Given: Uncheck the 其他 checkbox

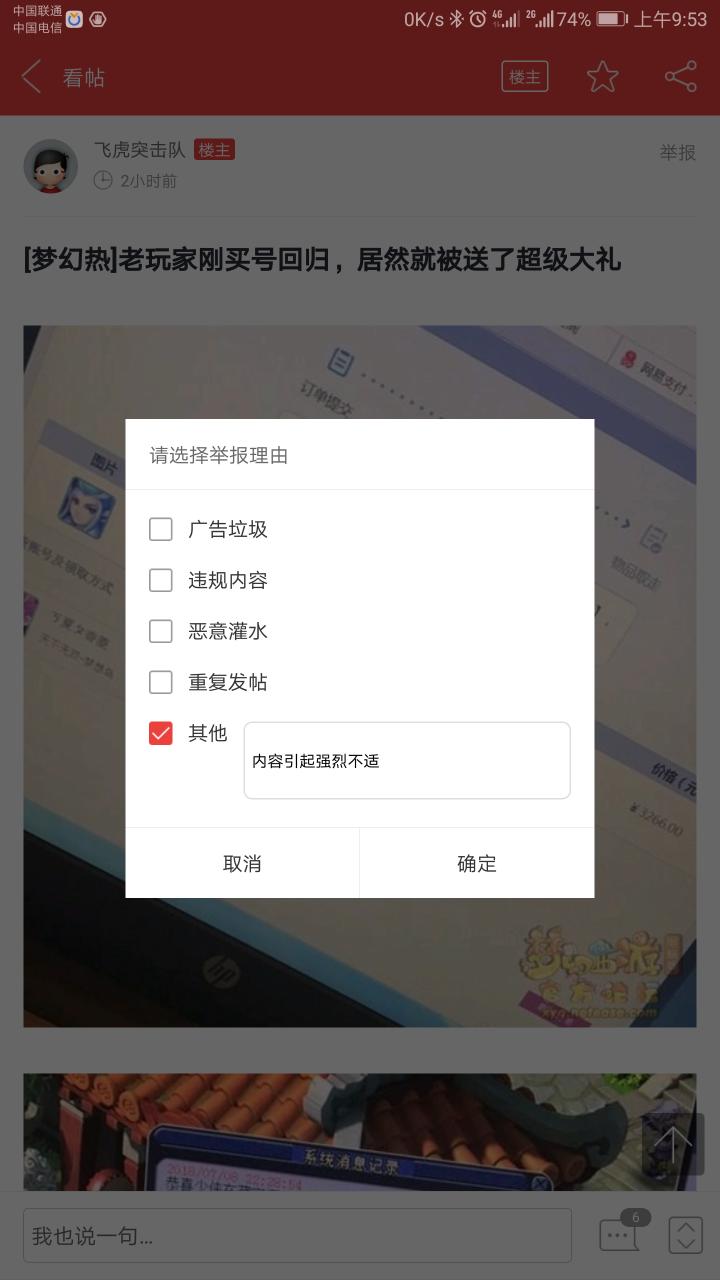Looking at the screenshot, I should pos(161,733).
